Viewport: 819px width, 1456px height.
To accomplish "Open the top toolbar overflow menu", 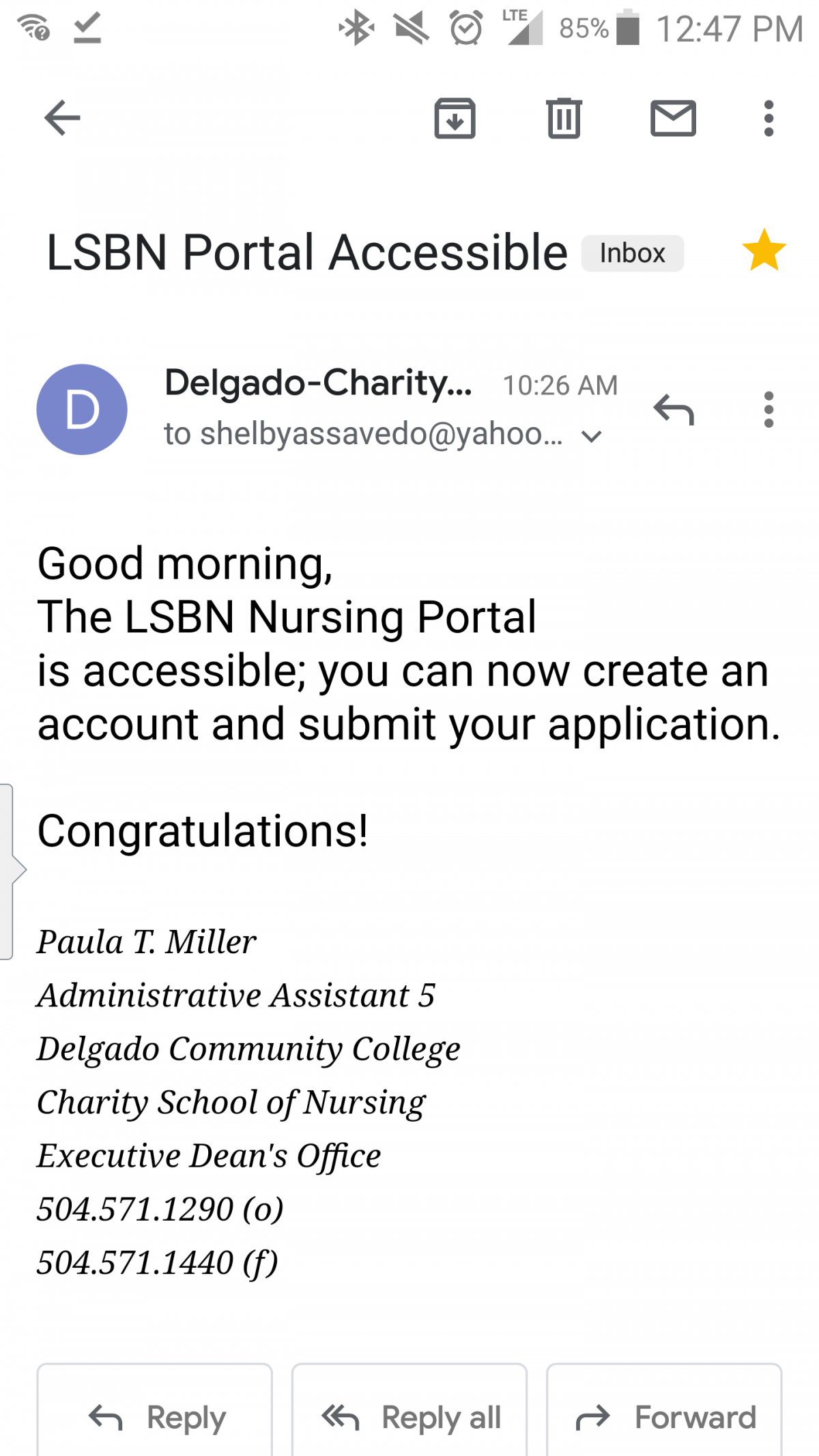I will point(768,118).
